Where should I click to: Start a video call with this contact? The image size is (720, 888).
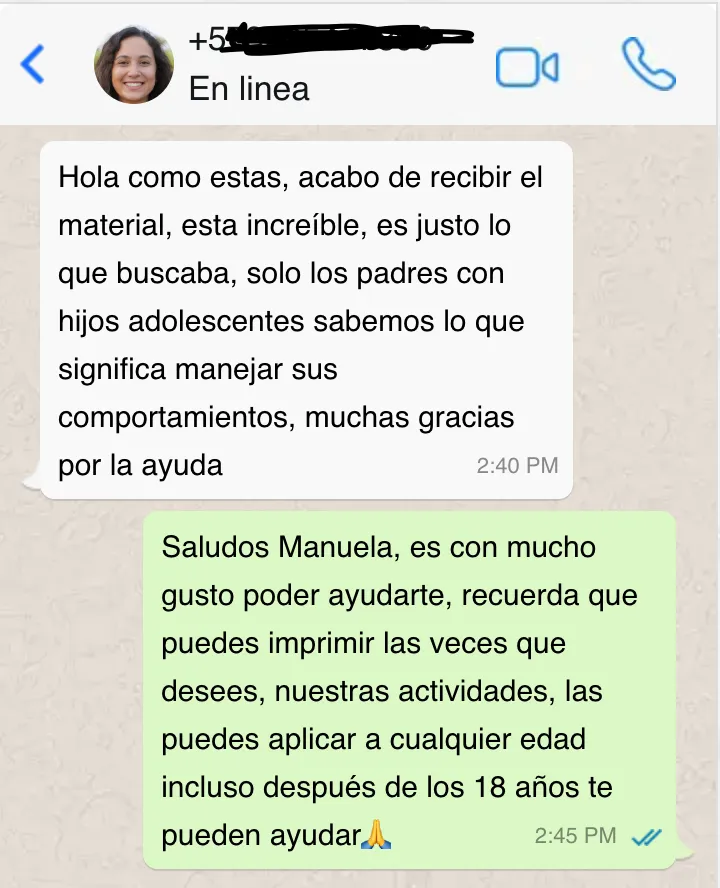pos(527,67)
